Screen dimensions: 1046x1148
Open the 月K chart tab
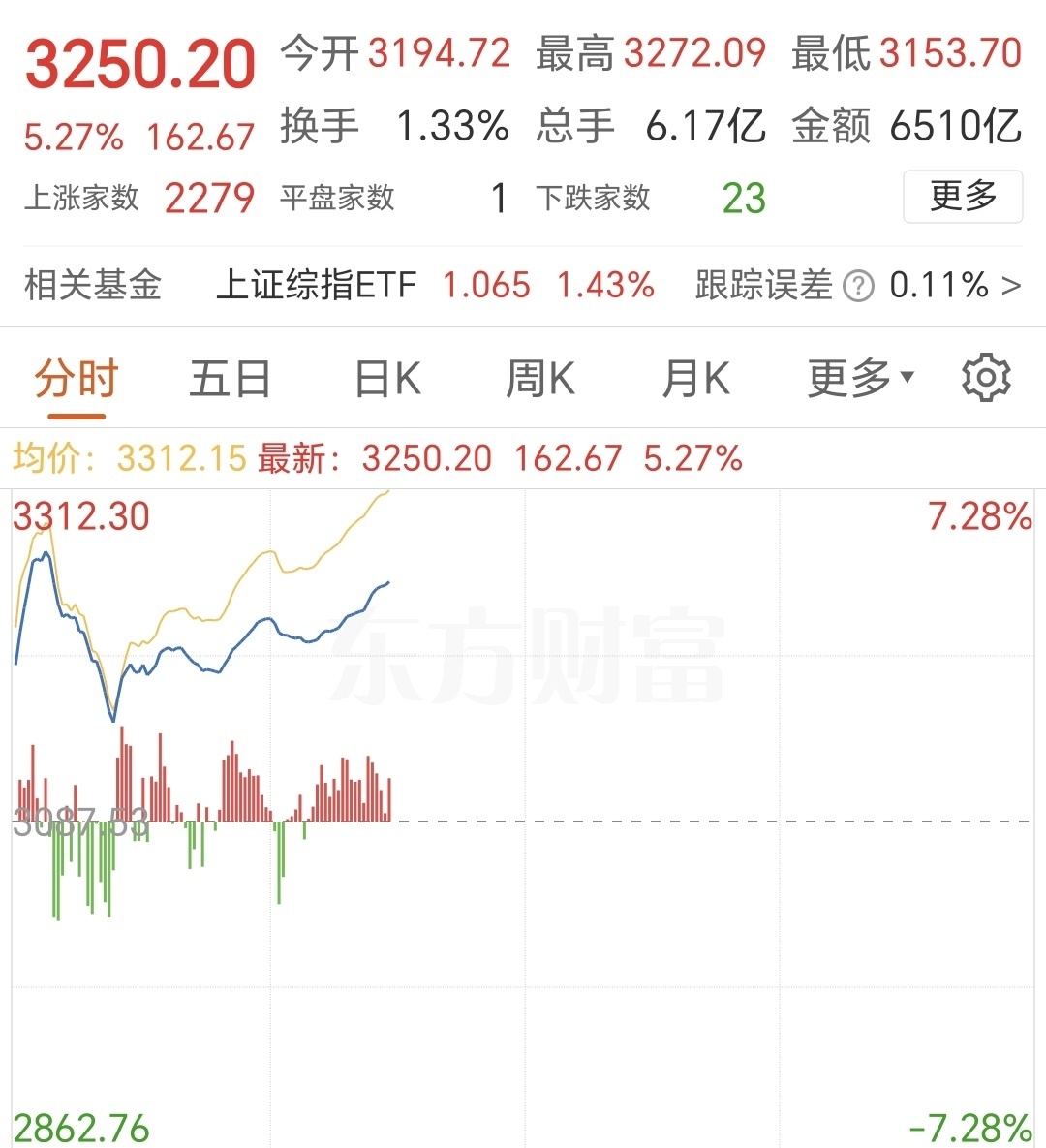pos(695,379)
